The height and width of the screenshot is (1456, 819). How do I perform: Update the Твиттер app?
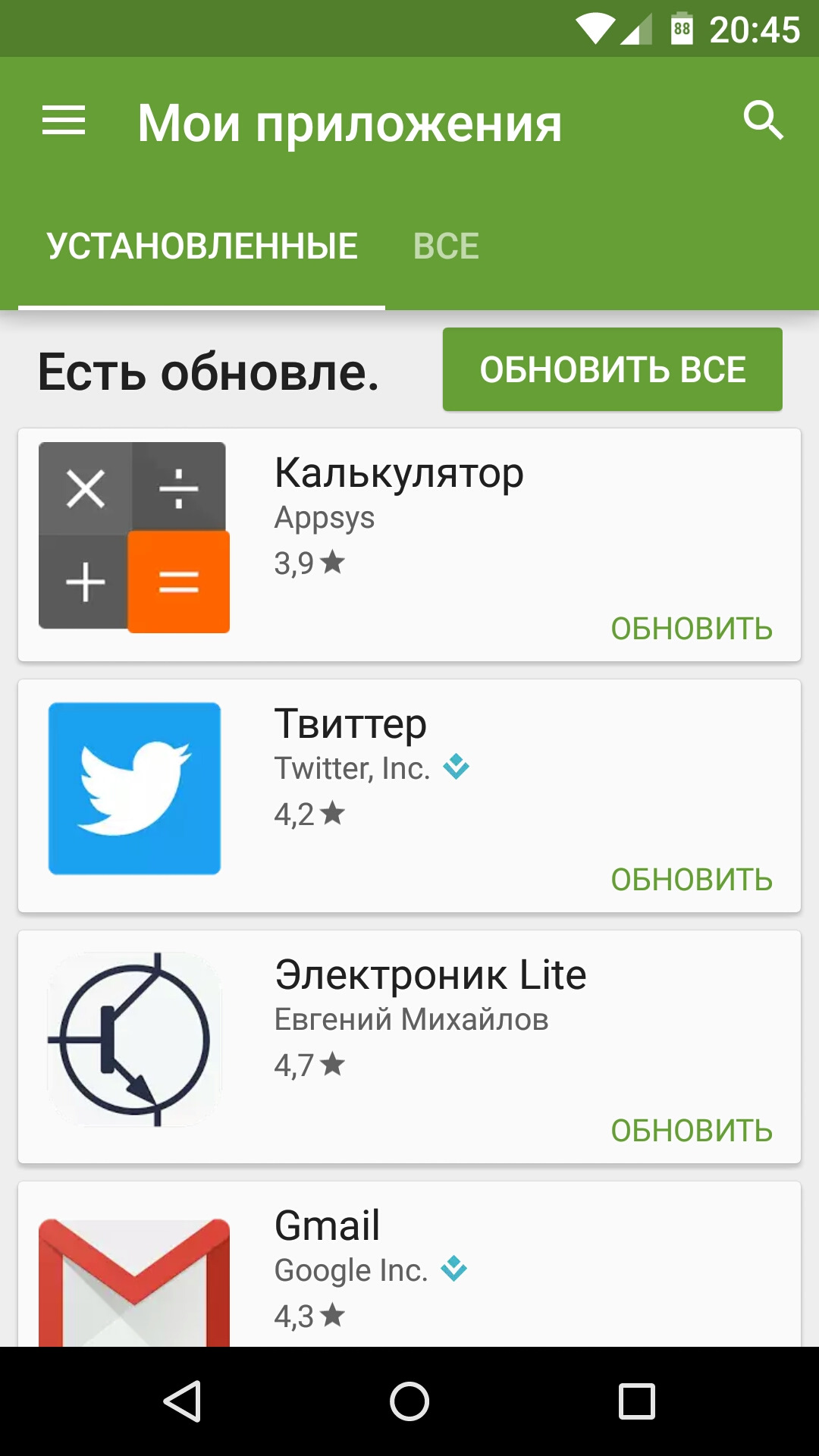click(692, 880)
